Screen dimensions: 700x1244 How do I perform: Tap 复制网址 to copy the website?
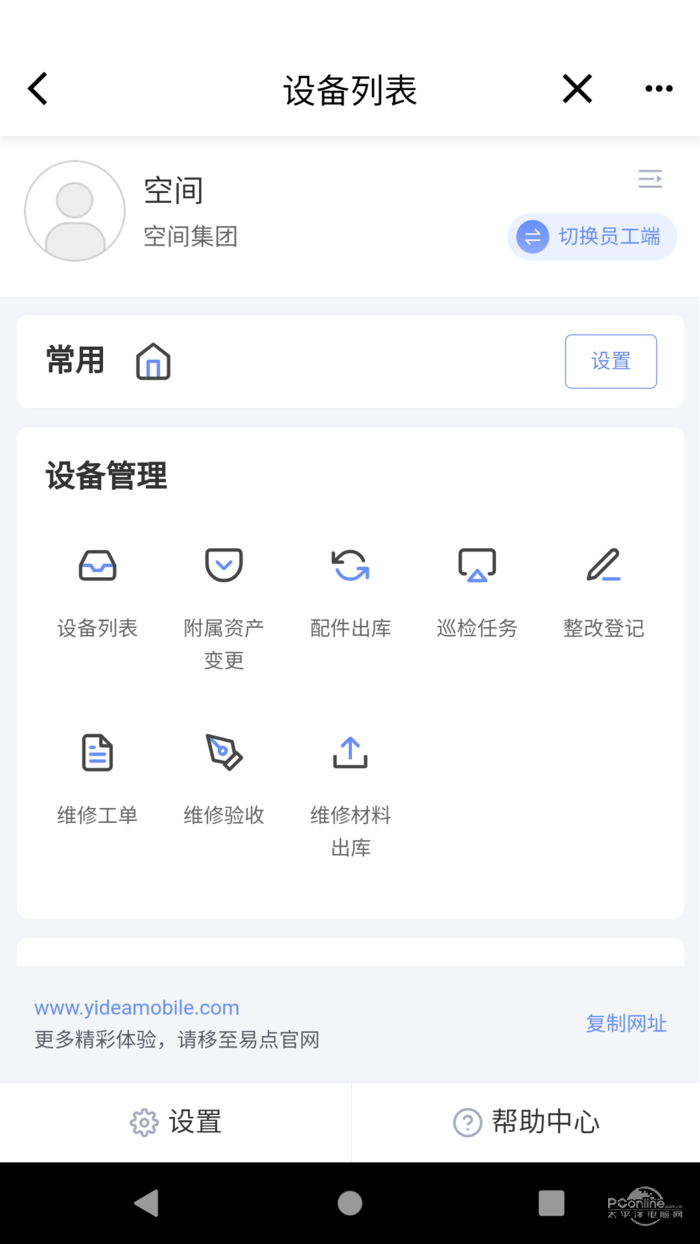(626, 1023)
